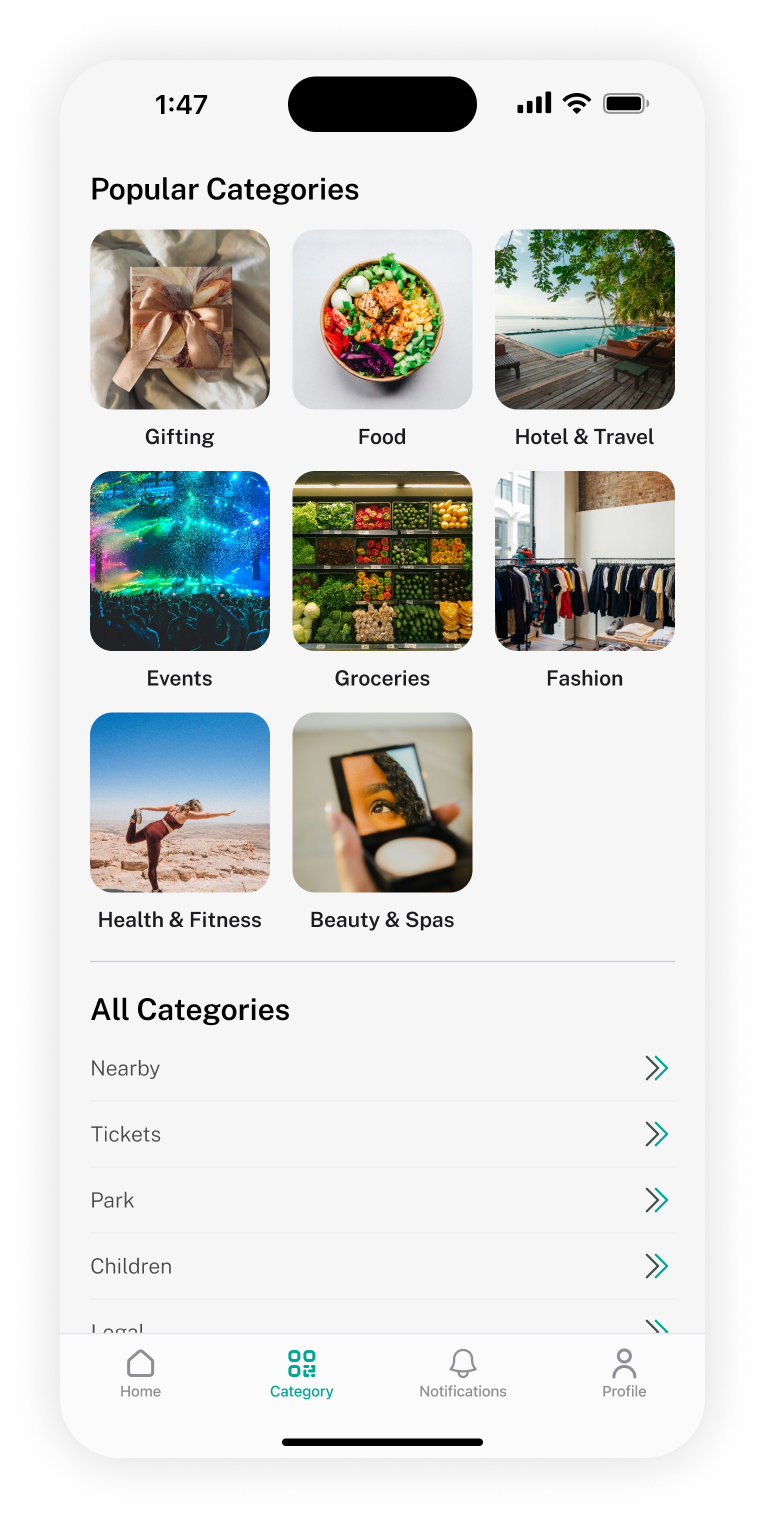Tap the Category tab
This screenshot has width=765, height=1518.
(302, 1373)
